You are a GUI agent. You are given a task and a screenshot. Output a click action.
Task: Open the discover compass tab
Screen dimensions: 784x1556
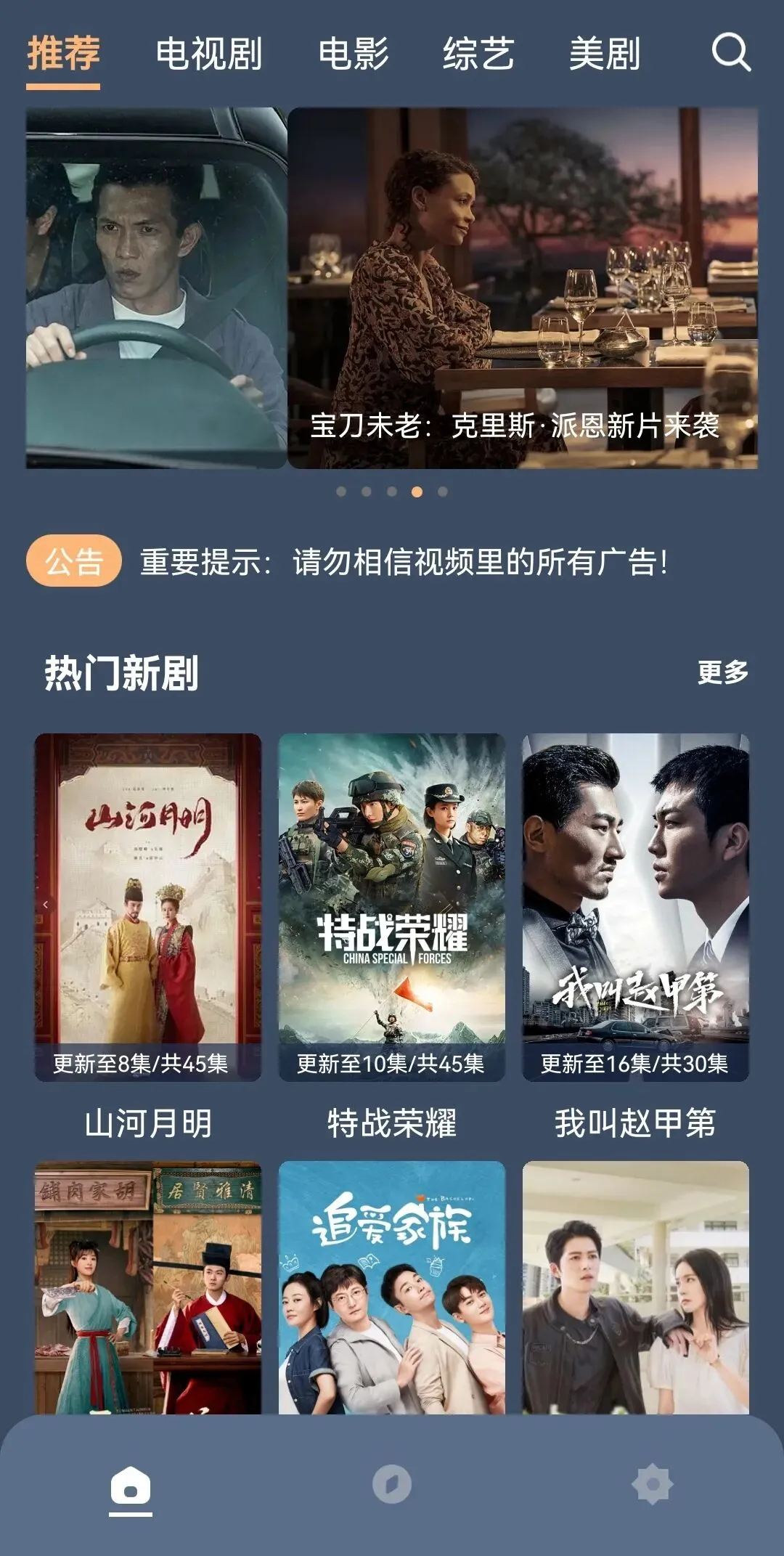point(392,1484)
